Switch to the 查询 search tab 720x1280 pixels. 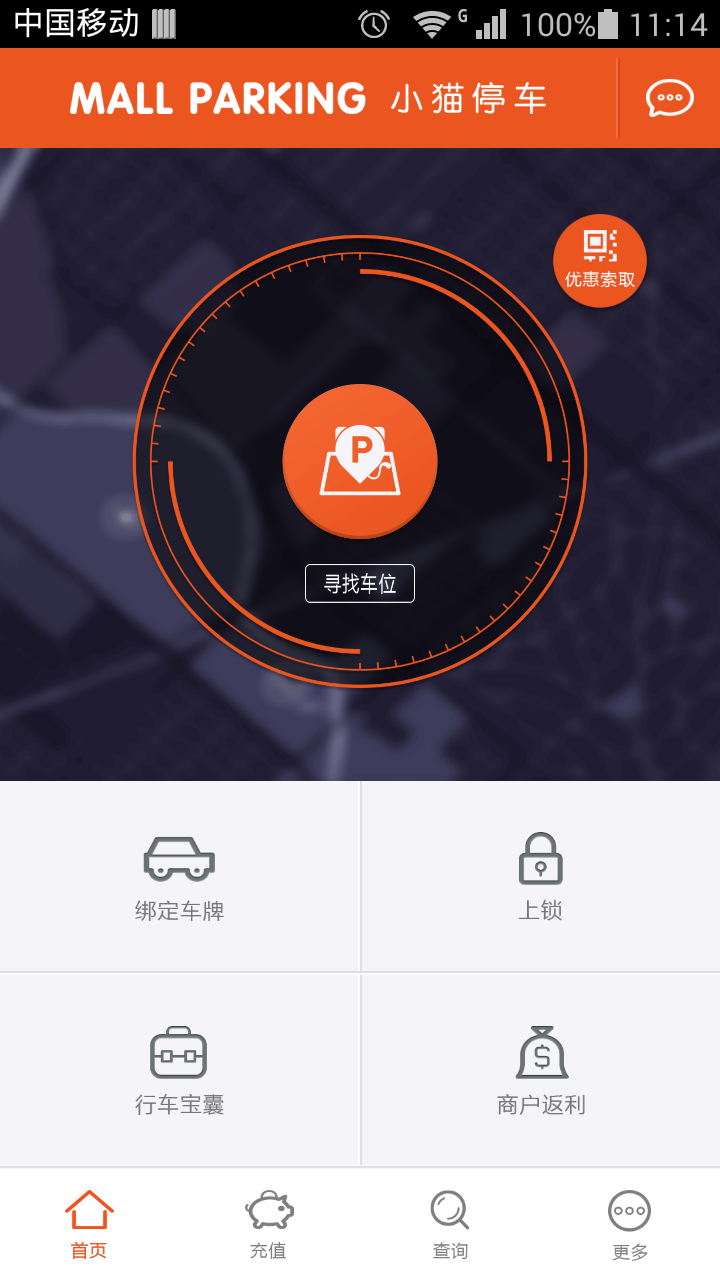(450, 1225)
